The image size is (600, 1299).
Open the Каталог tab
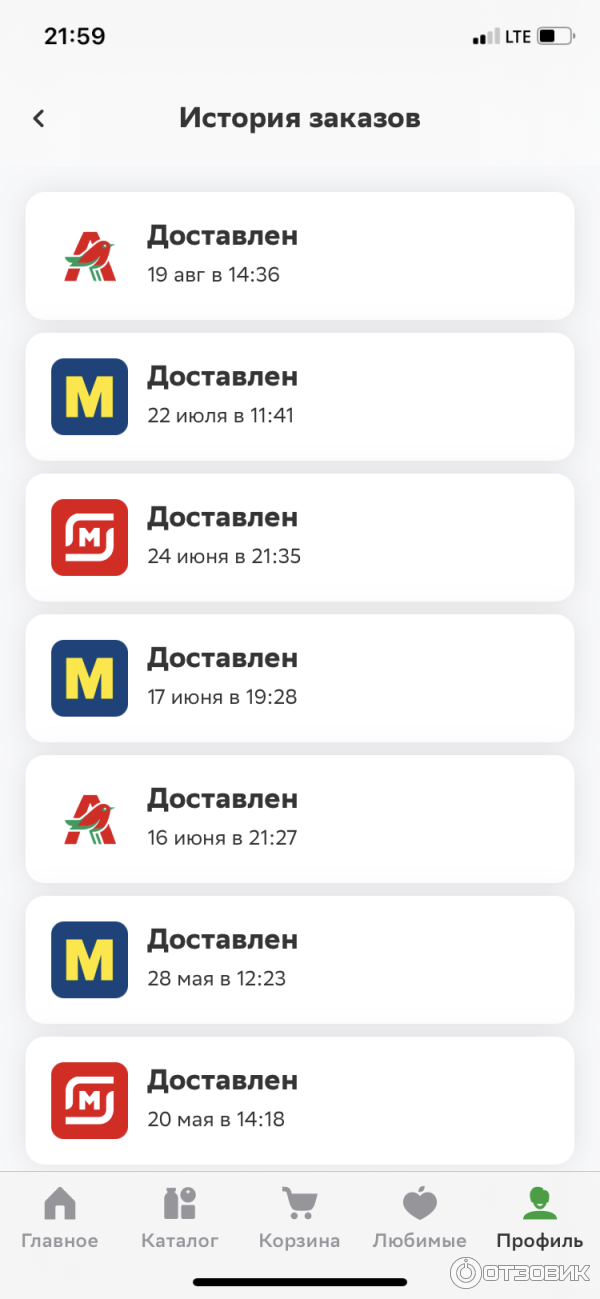tap(180, 1218)
